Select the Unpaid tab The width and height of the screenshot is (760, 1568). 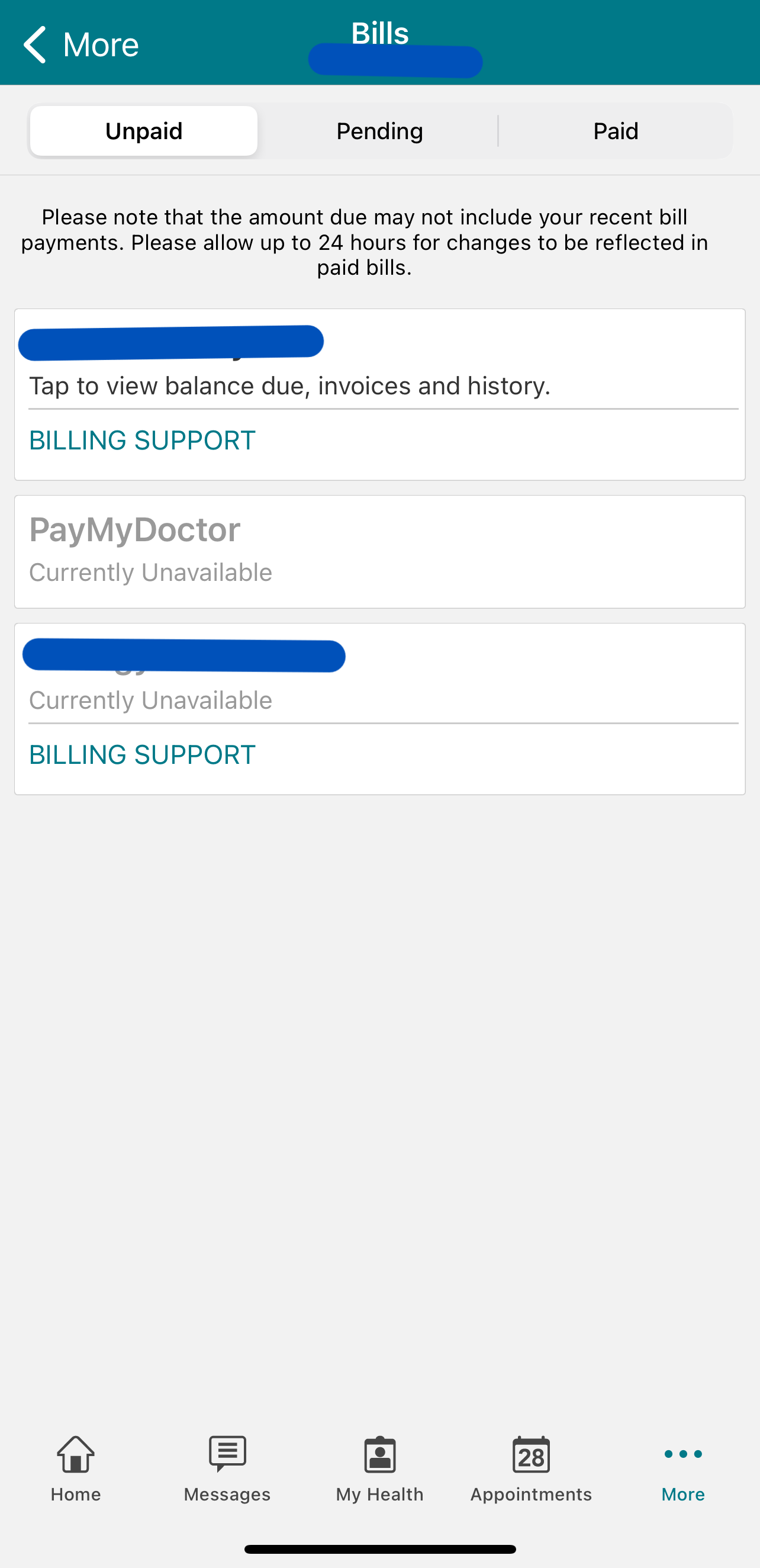[143, 130]
